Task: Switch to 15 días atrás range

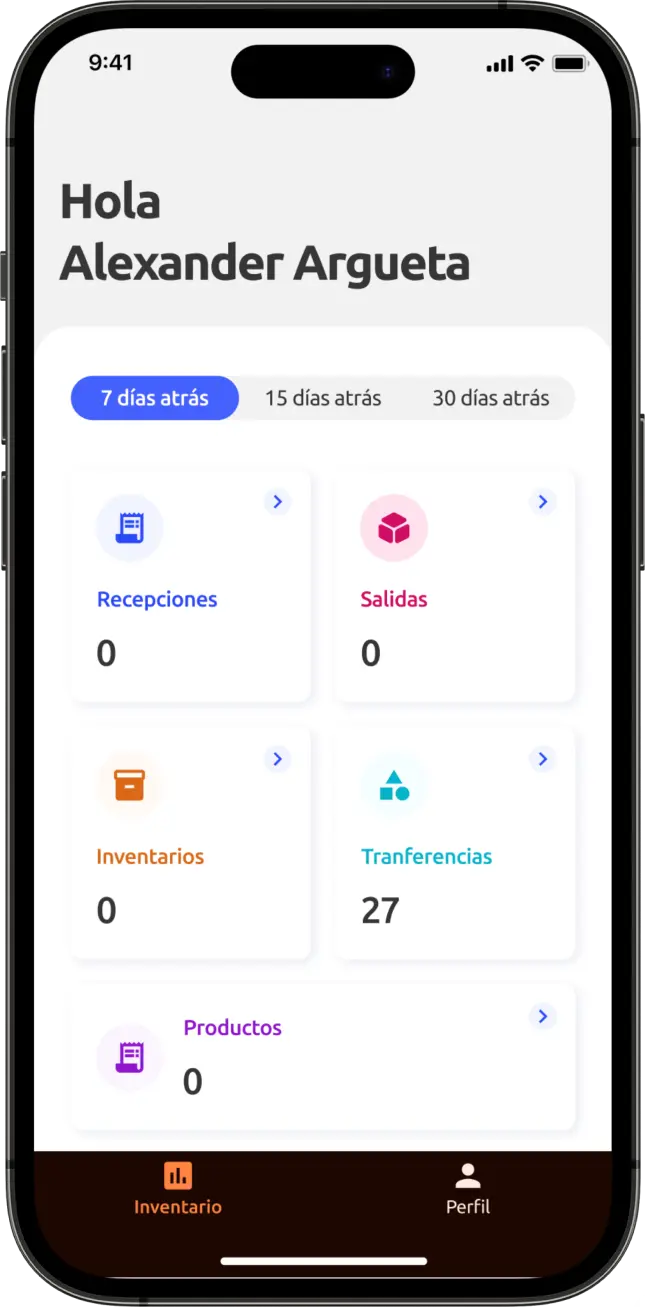Action: 323,398
